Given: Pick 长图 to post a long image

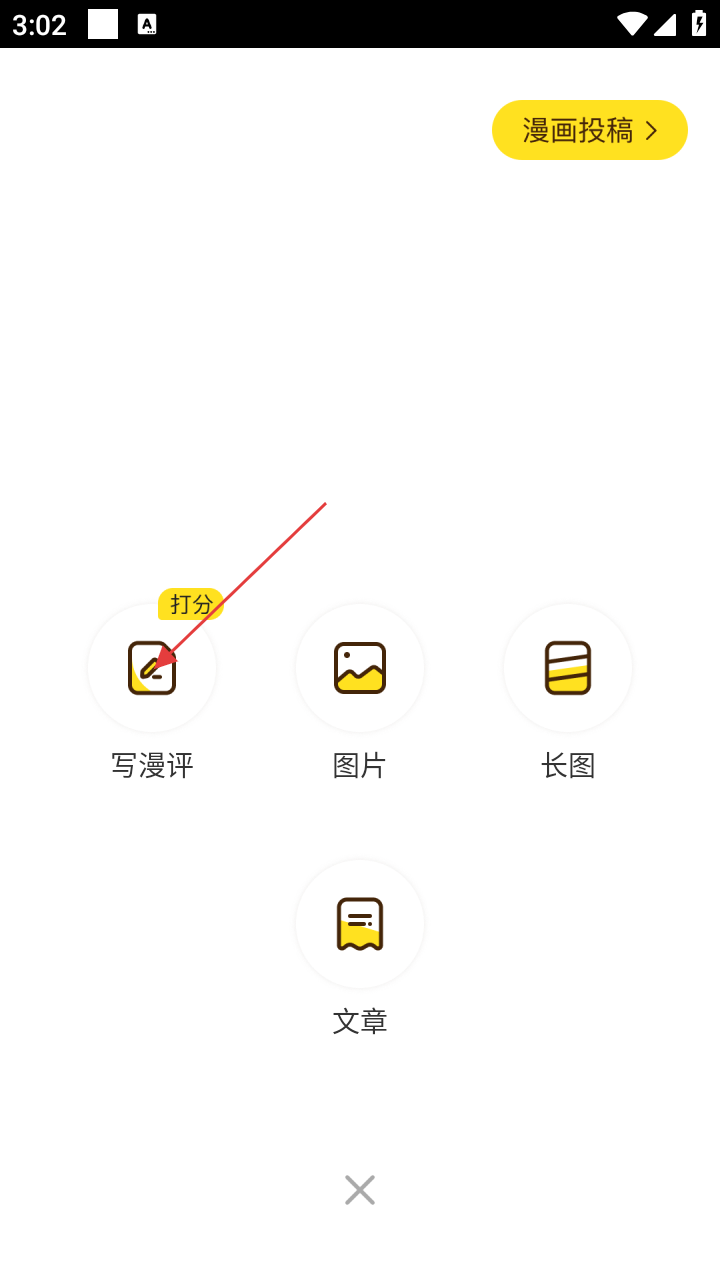Looking at the screenshot, I should pyautogui.click(x=568, y=668).
